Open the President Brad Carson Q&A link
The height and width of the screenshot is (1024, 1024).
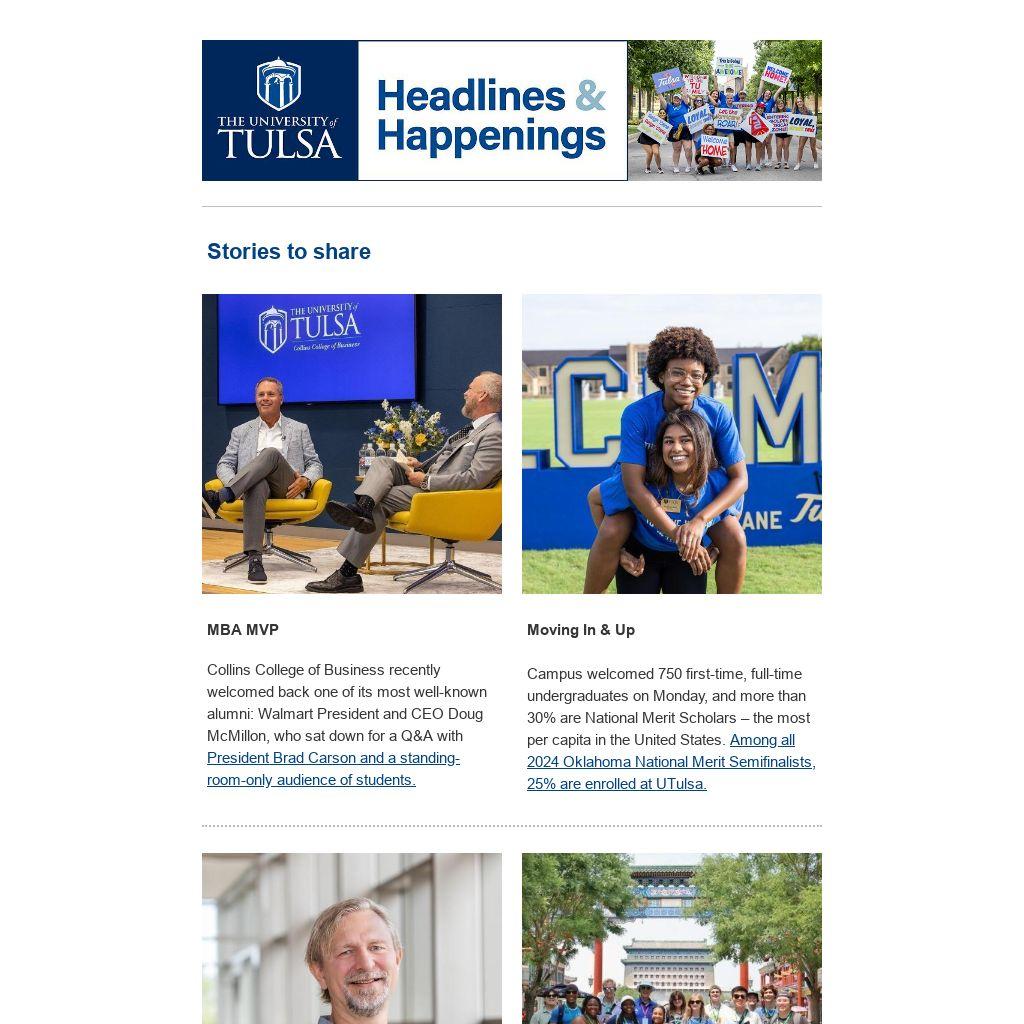(333, 769)
